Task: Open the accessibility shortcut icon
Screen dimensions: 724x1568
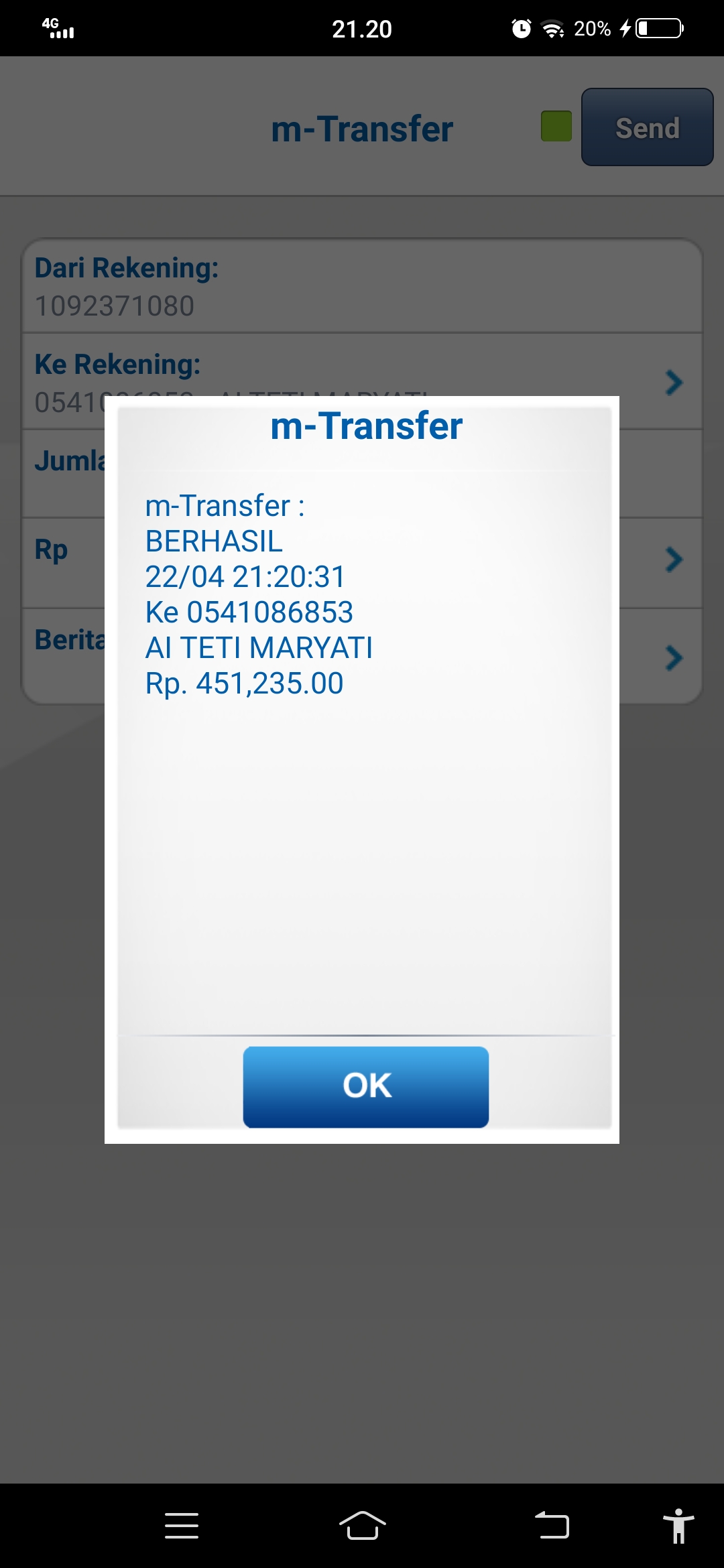Action: coord(678,1526)
